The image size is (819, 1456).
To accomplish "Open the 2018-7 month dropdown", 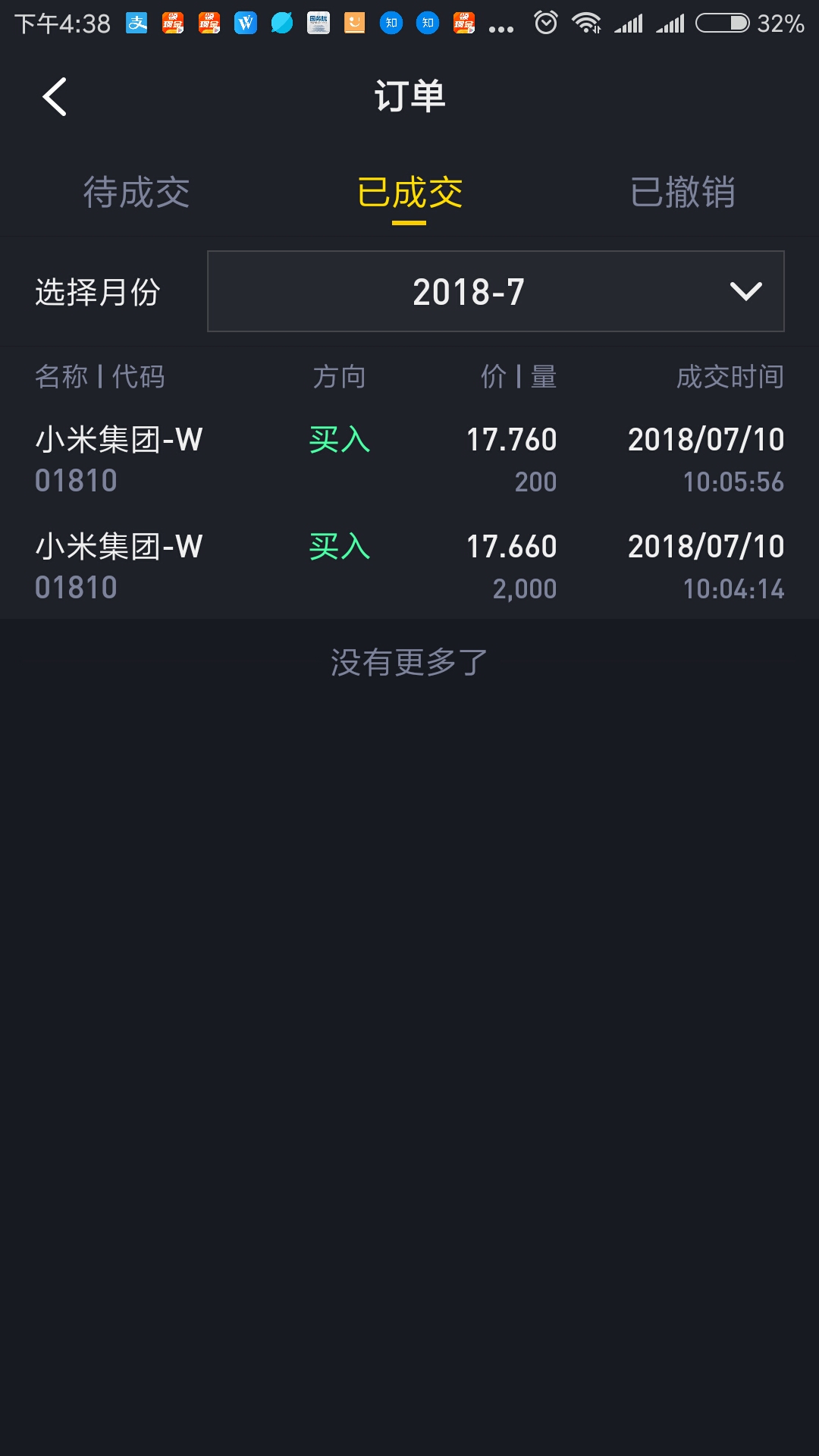I will (496, 291).
